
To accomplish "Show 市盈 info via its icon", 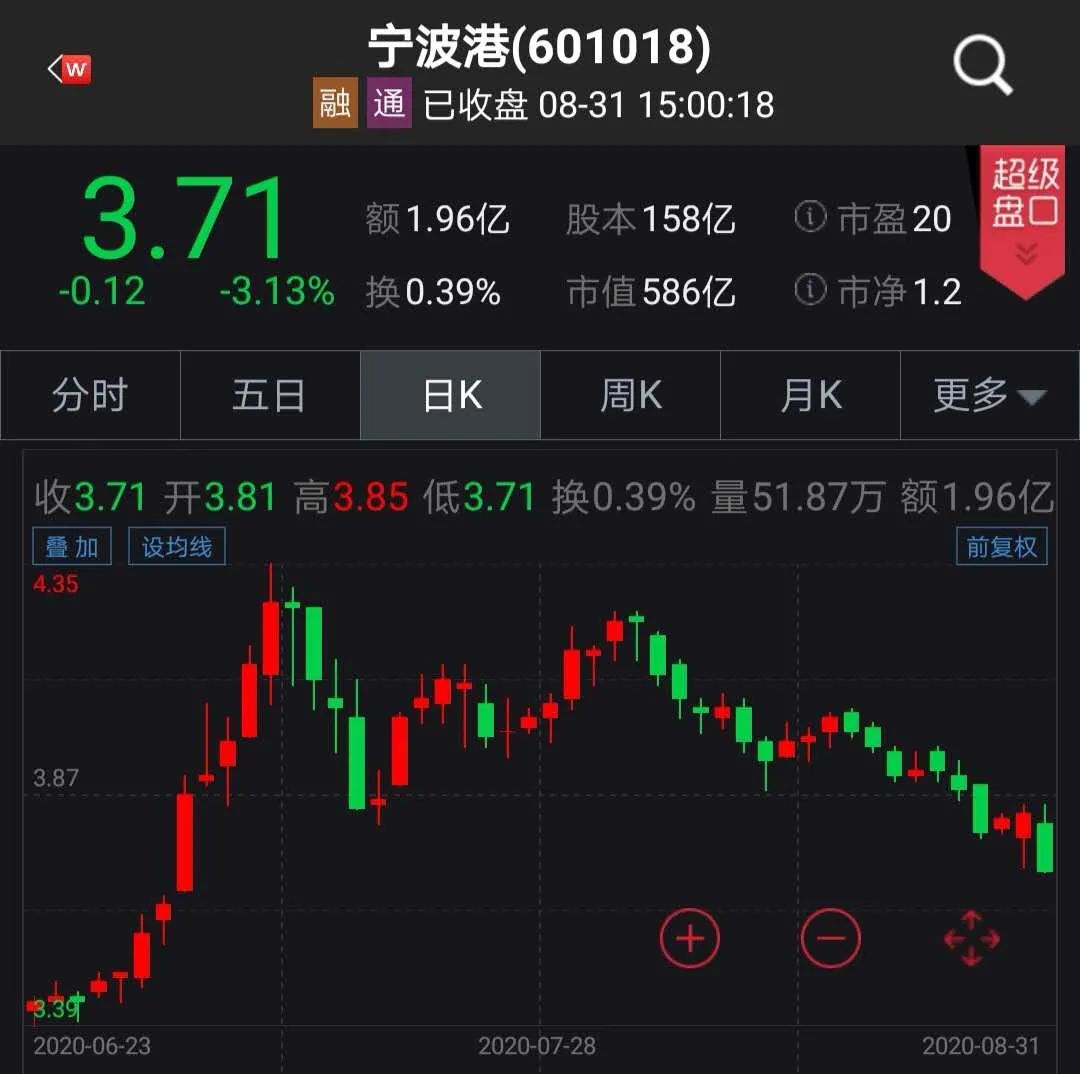I will coord(810,217).
